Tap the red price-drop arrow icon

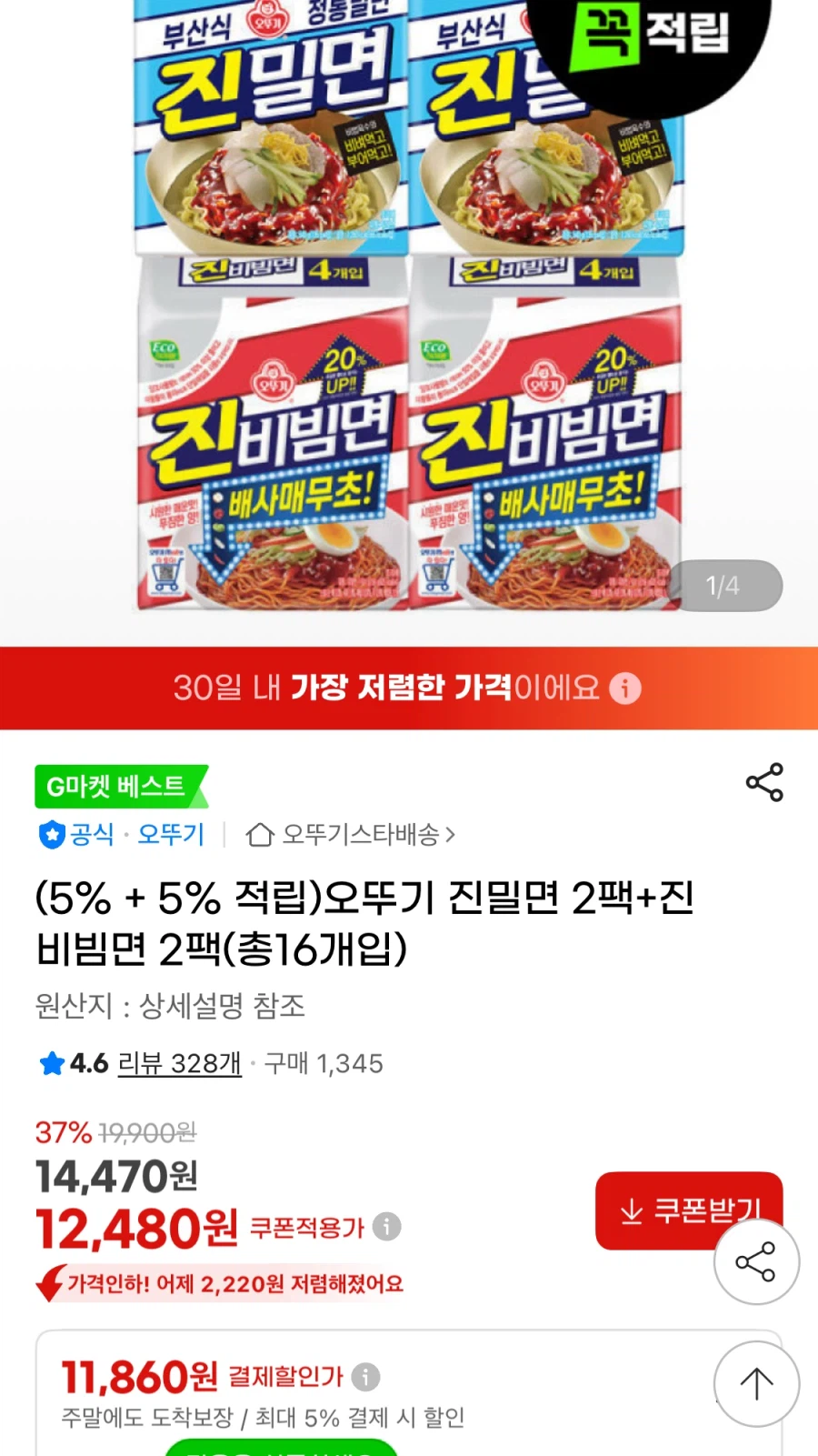(x=49, y=1283)
